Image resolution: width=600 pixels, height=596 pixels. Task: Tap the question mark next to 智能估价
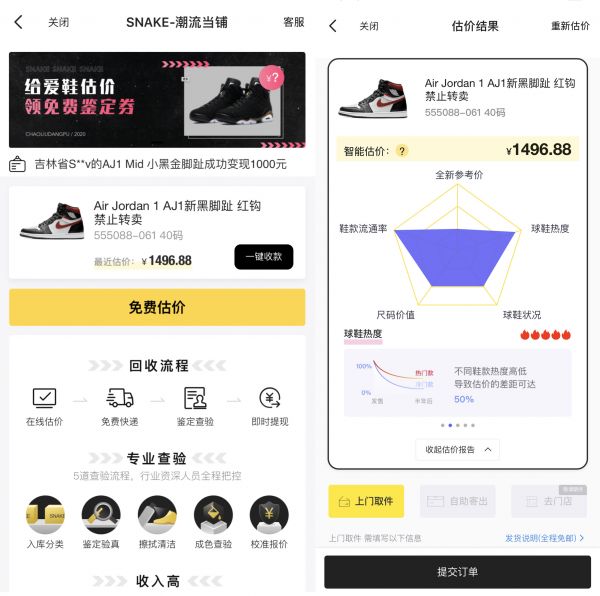pyautogui.click(x=402, y=151)
